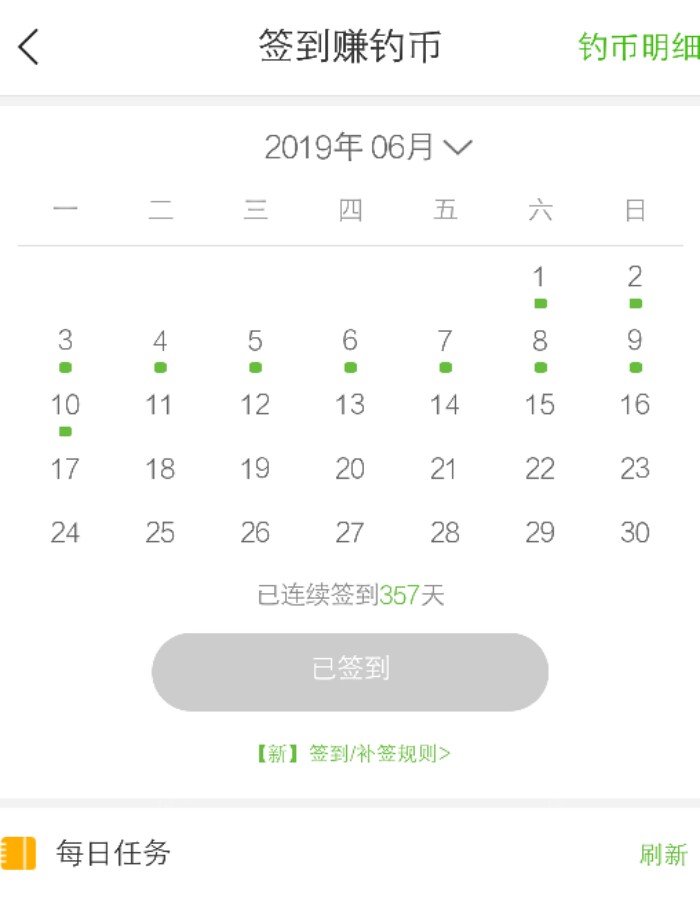Open 钓币明细 coin details
The image size is (700, 918).
click(638, 47)
